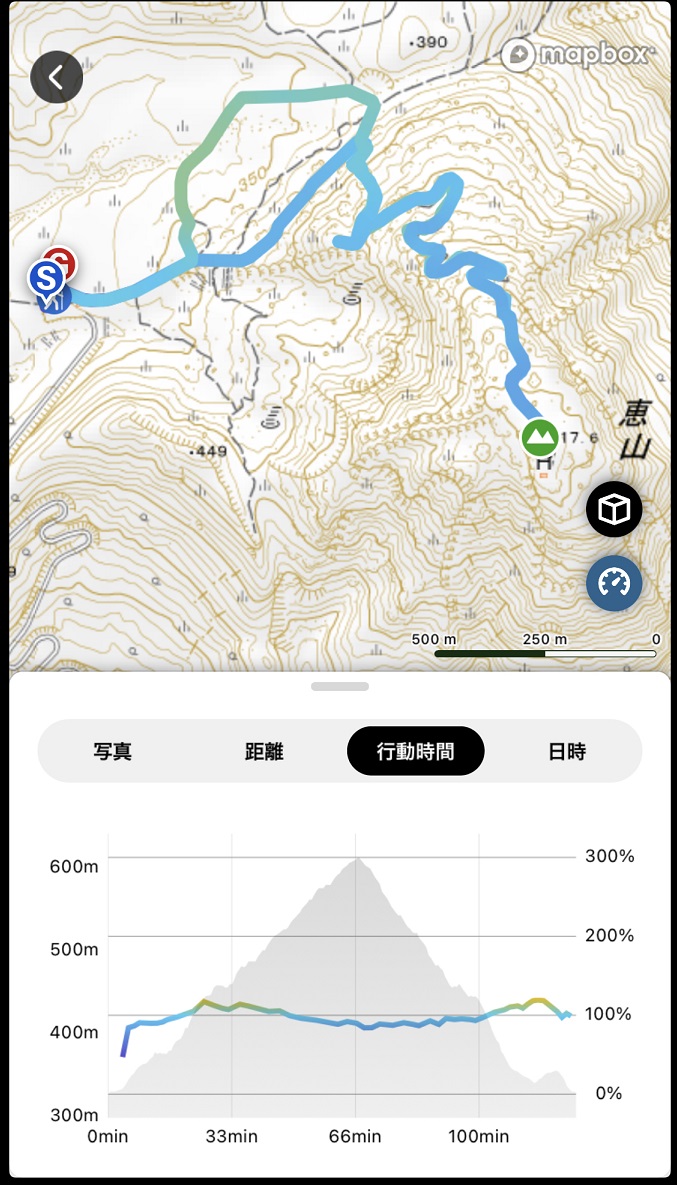Tap the red G goal marker
This screenshot has width=677, height=1185.
click(65, 262)
